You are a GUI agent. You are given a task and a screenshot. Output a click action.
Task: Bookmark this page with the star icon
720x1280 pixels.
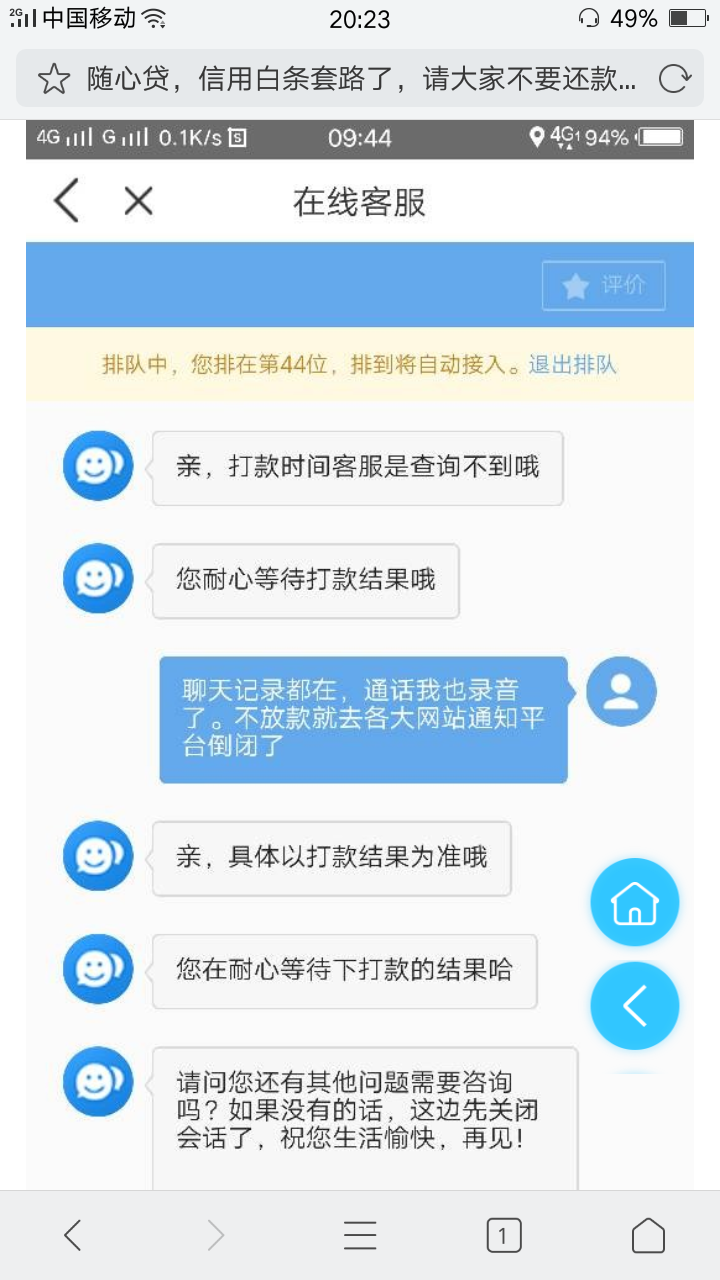click(x=54, y=78)
